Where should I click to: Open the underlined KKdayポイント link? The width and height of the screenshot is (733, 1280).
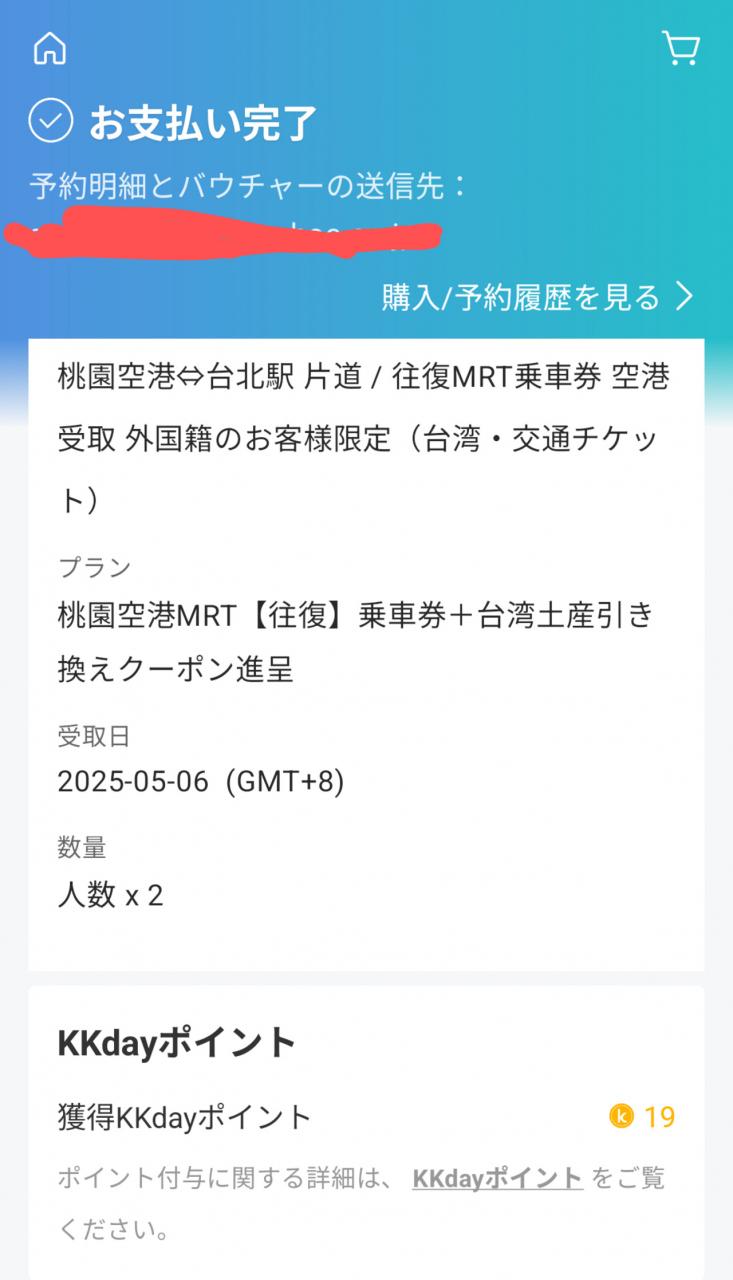(x=497, y=1178)
